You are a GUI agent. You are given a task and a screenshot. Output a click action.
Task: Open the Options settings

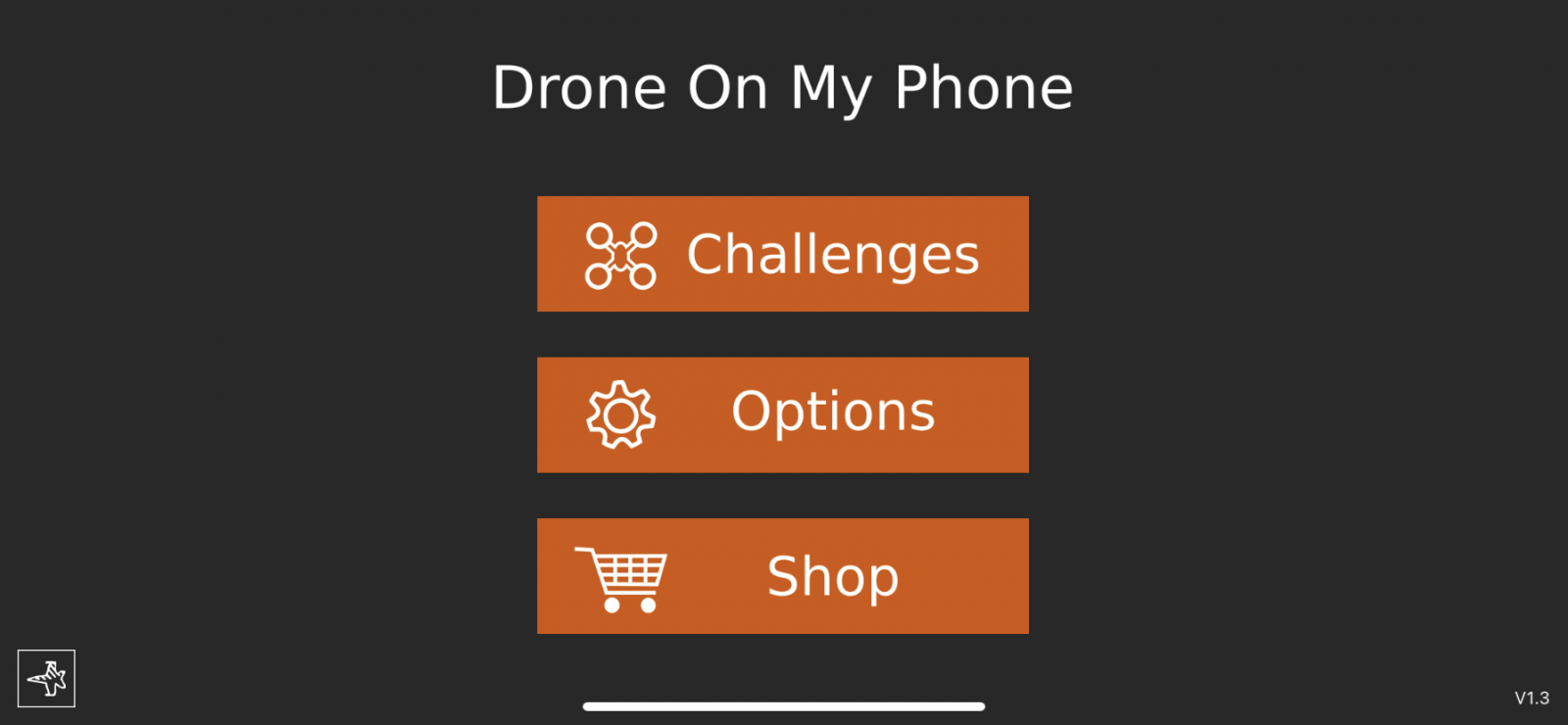click(782, 414)
